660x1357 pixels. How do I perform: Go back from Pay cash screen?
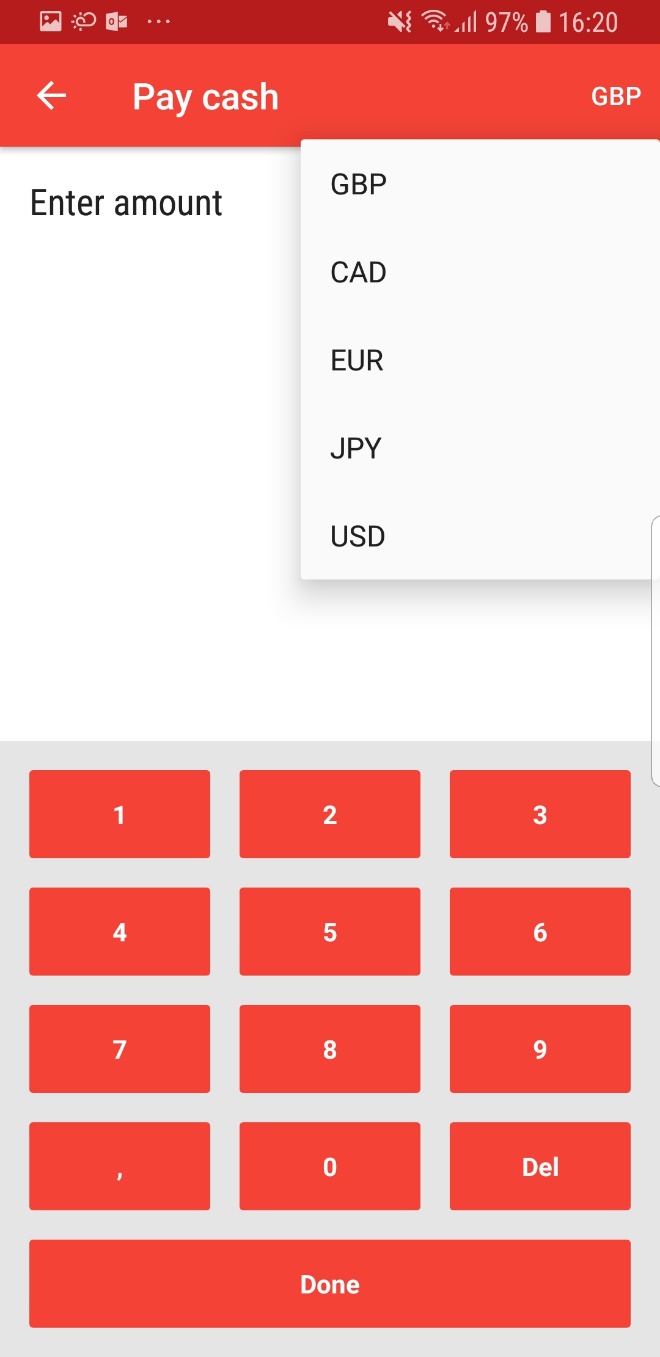tap(51, 96)
